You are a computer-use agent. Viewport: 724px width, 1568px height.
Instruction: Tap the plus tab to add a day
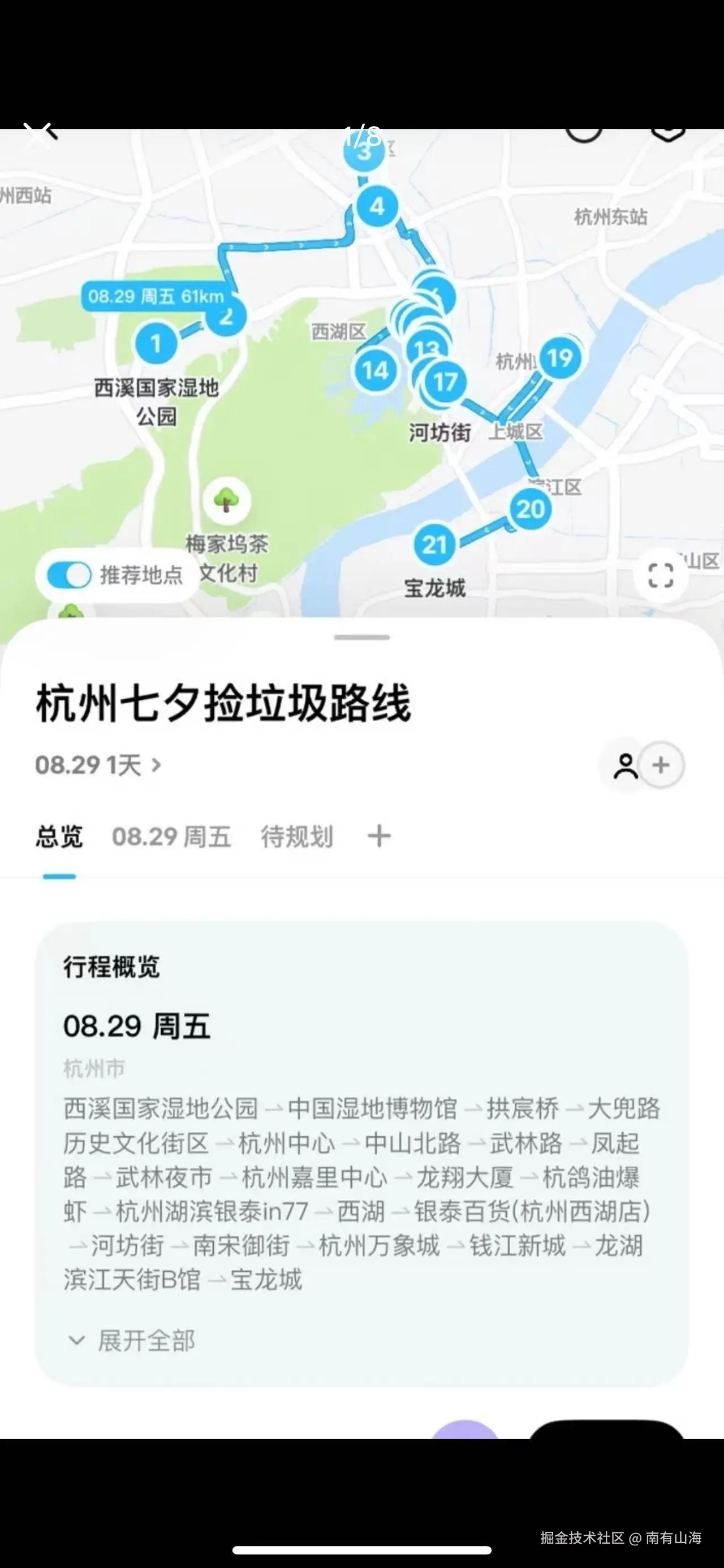point(378,836)
